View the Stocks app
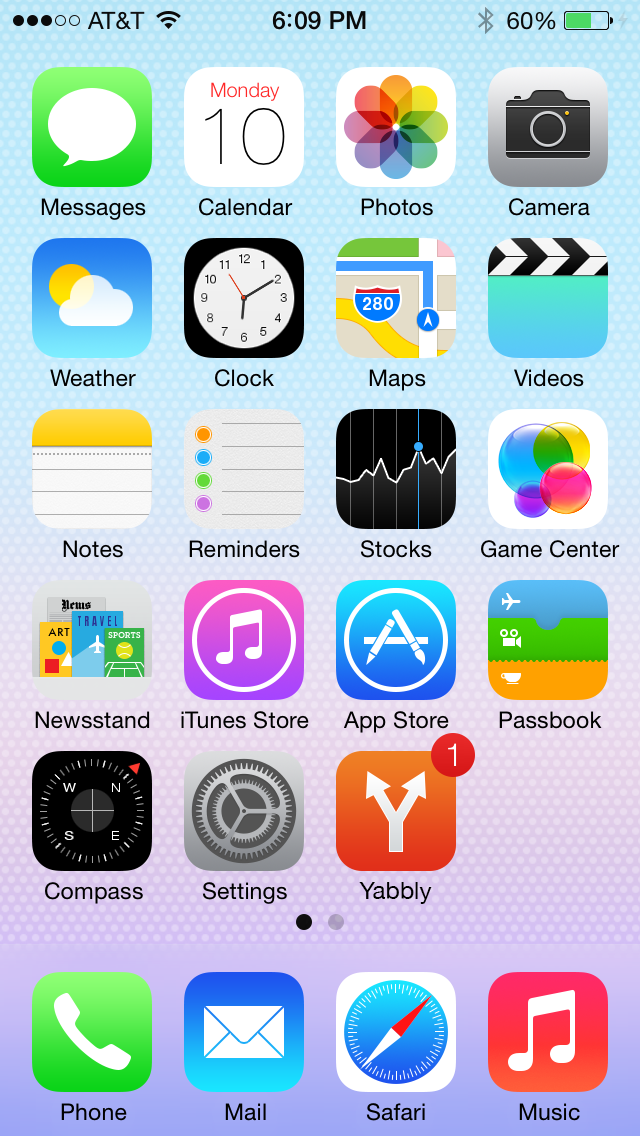The image size is (640, 1136). pyautogui.click(x=396, y=469)
